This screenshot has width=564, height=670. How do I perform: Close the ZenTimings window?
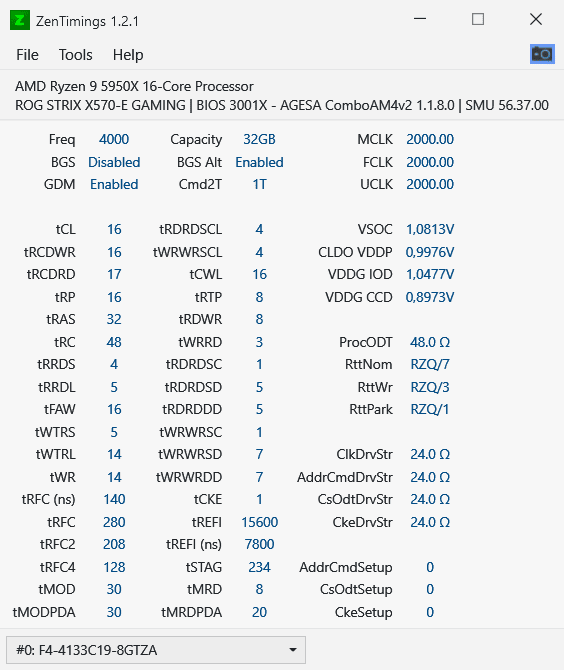tap(536, 19)
